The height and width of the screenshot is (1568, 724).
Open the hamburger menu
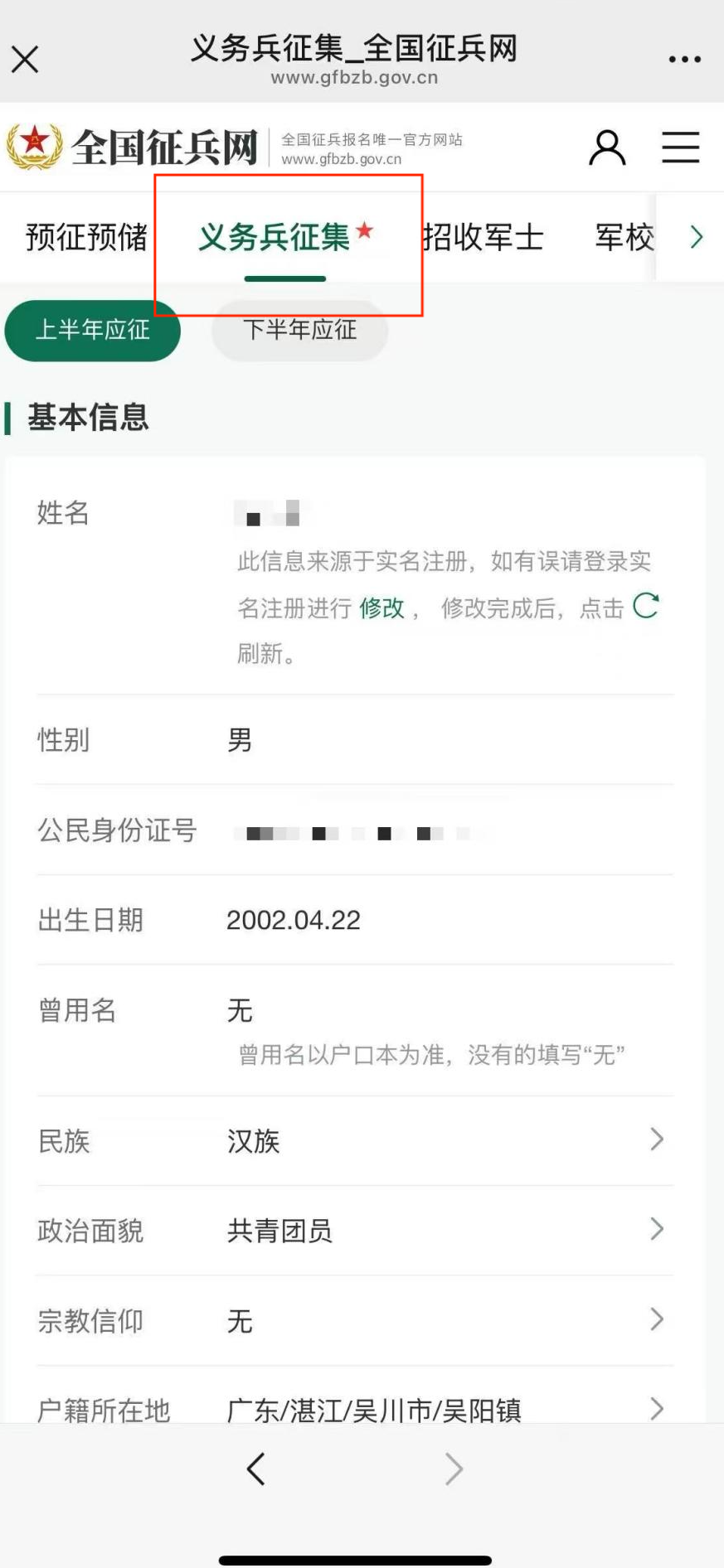pyautogui.click(x=680, y=148)
